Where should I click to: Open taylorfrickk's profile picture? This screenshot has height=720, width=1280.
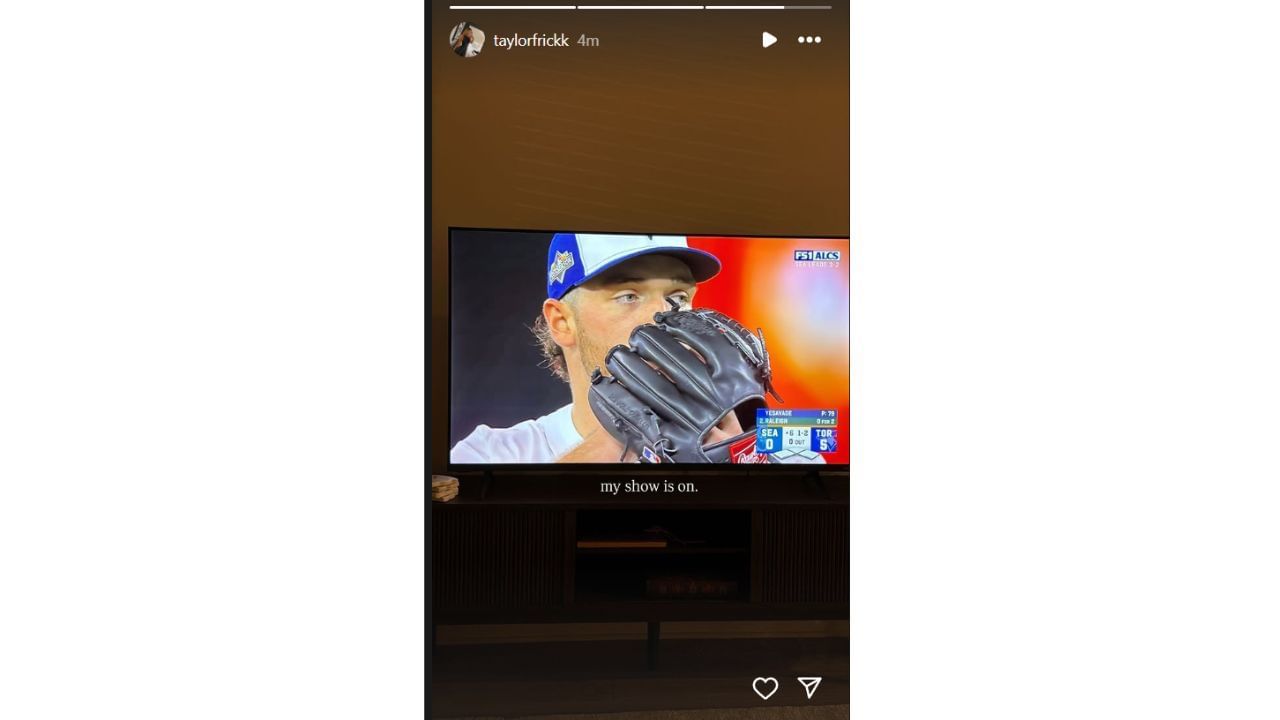coord(467,40)
